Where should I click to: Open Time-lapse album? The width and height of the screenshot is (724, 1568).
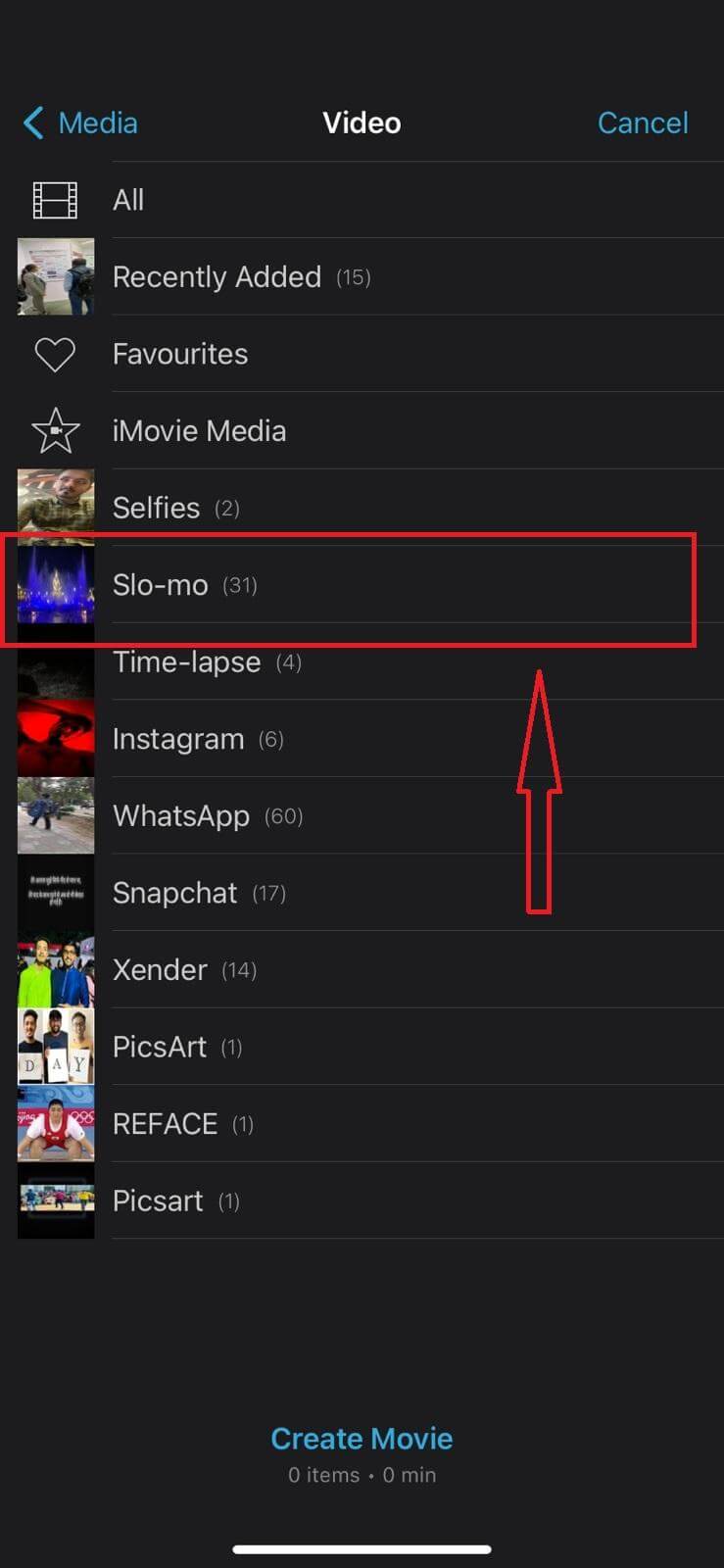pos(186,662)
